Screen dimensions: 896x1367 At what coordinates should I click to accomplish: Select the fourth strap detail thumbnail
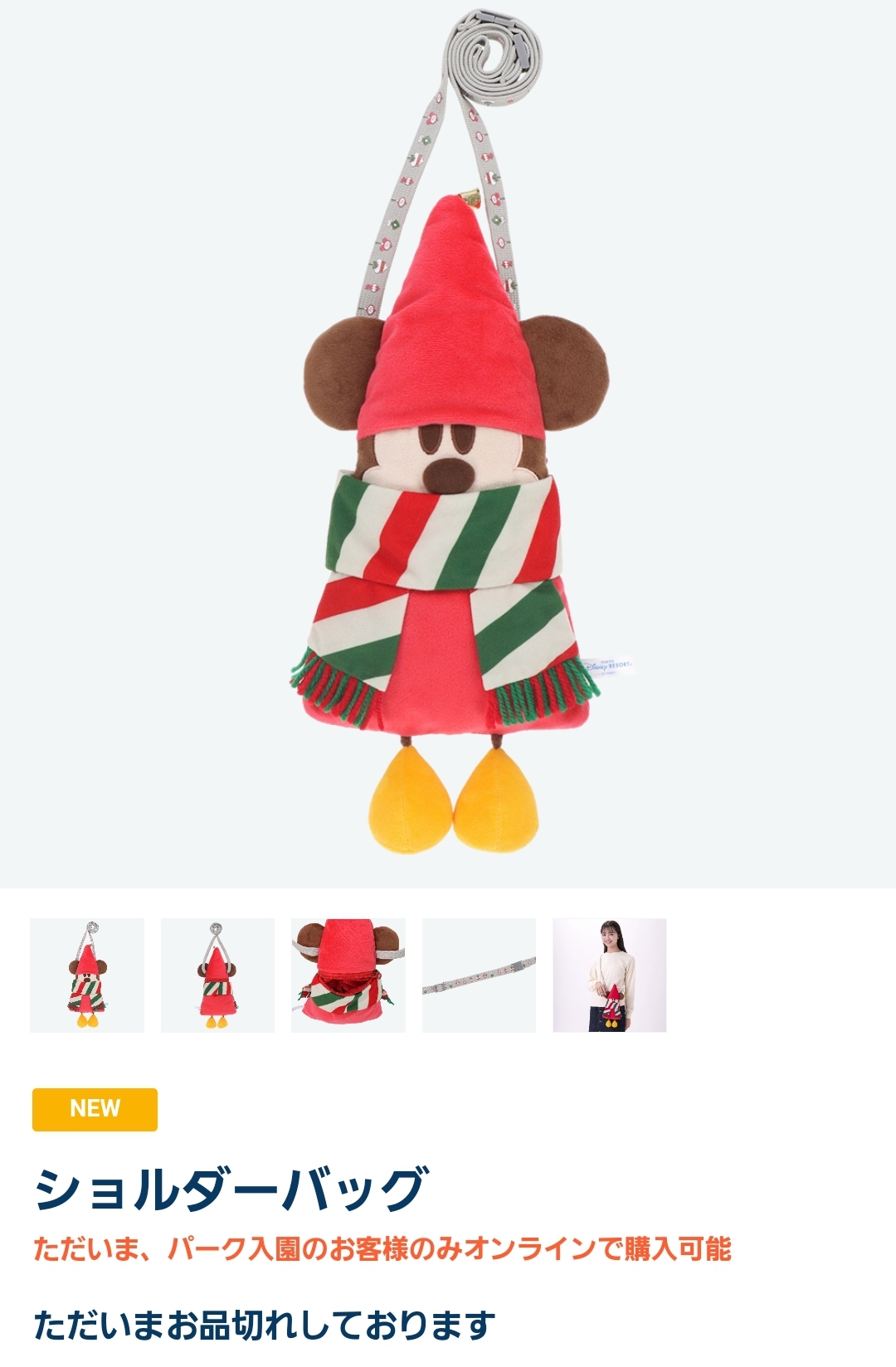click(479, 975)
